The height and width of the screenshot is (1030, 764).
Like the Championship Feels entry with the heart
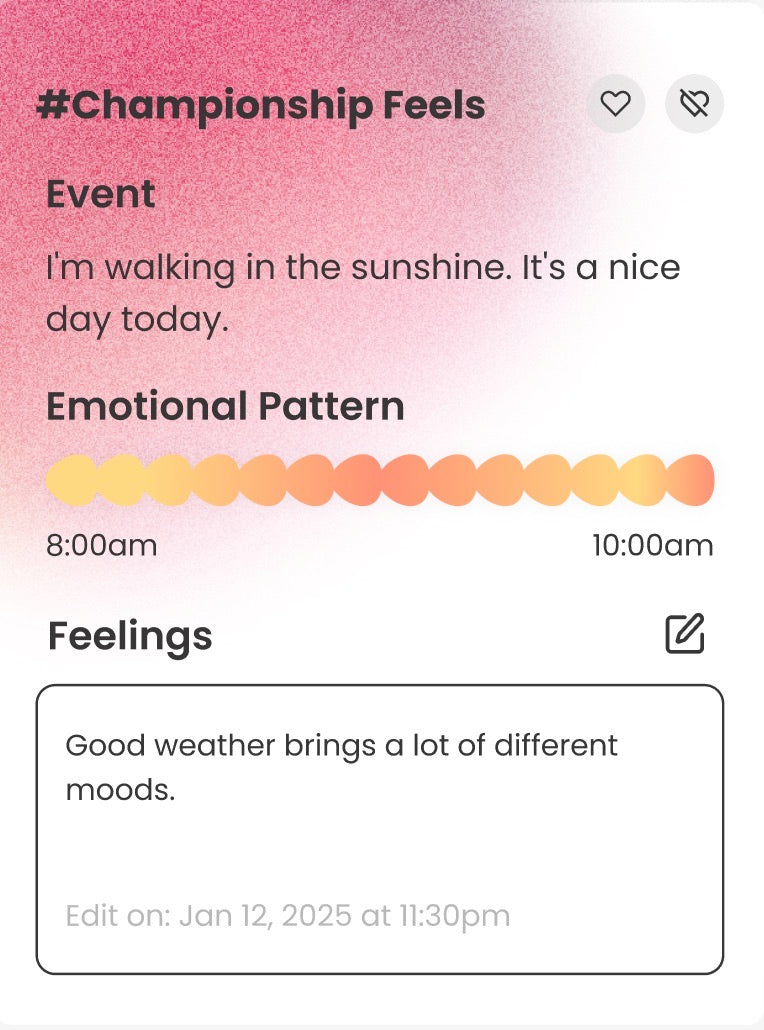coord(615,103)
